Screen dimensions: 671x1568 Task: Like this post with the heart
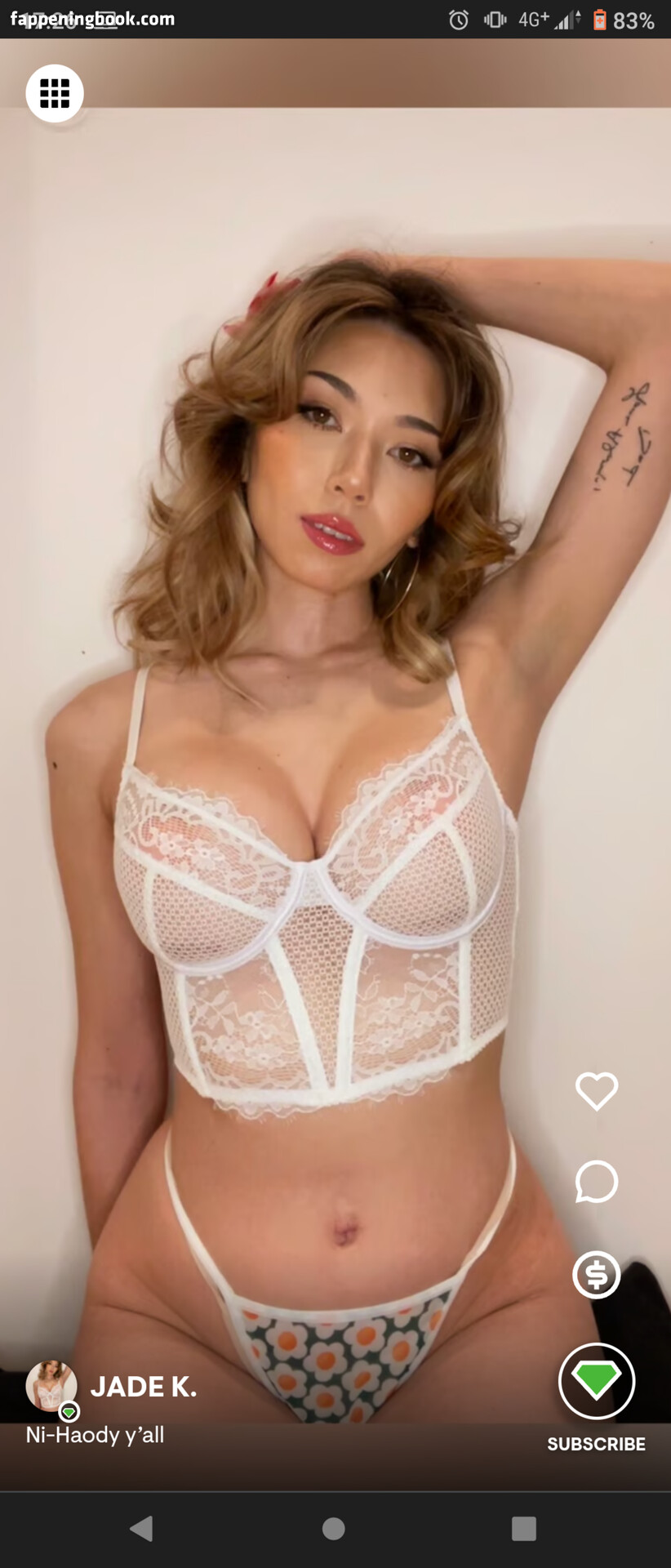597,1090
